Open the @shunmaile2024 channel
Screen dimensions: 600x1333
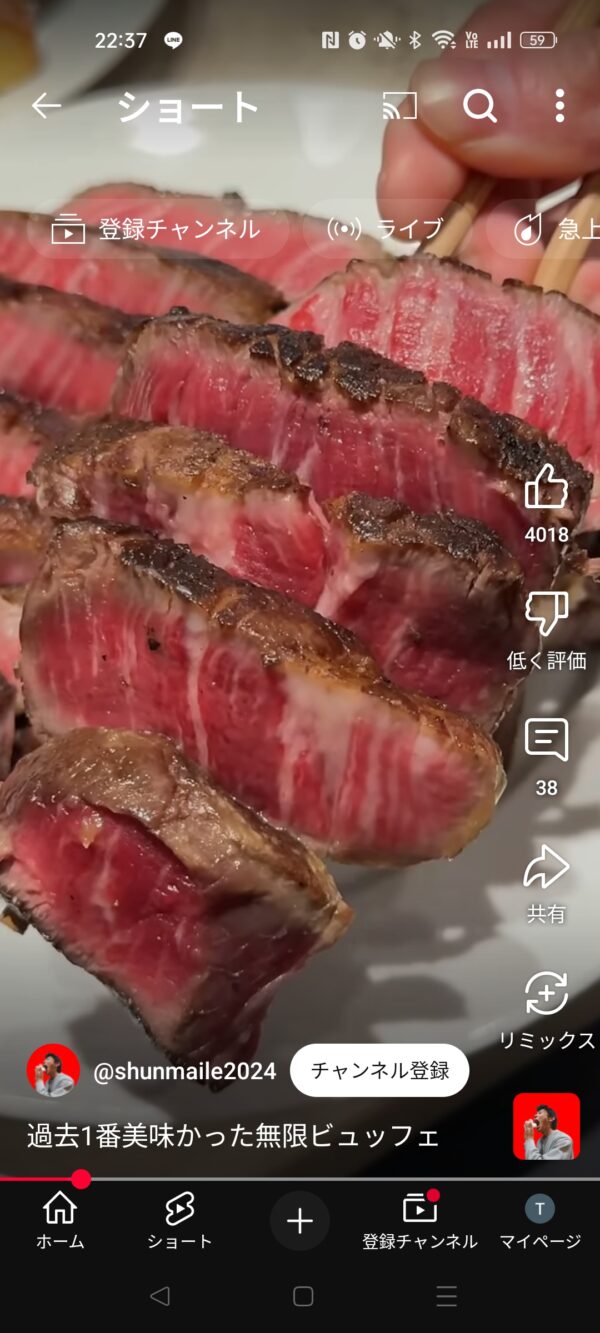184,1071
